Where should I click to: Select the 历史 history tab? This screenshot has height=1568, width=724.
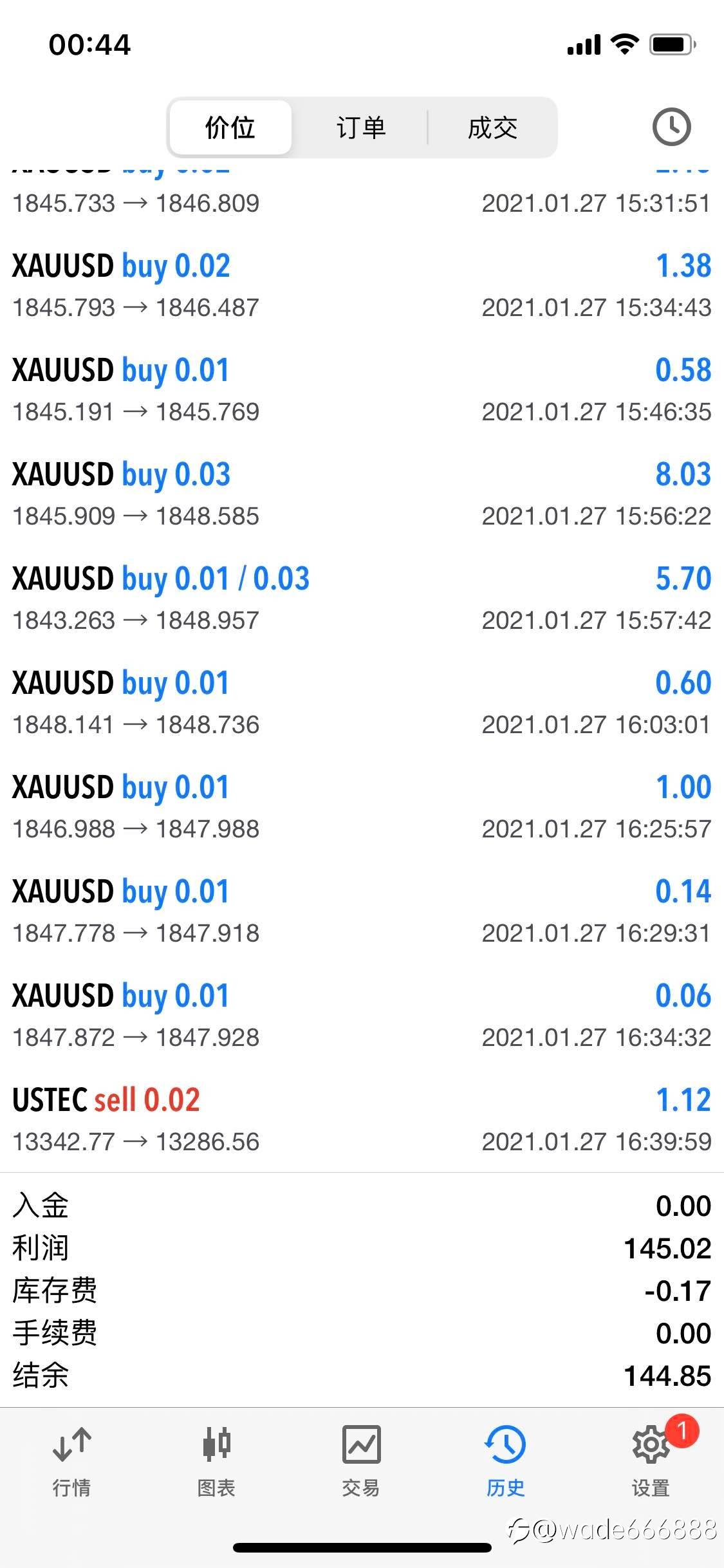tap(506, 1461)
